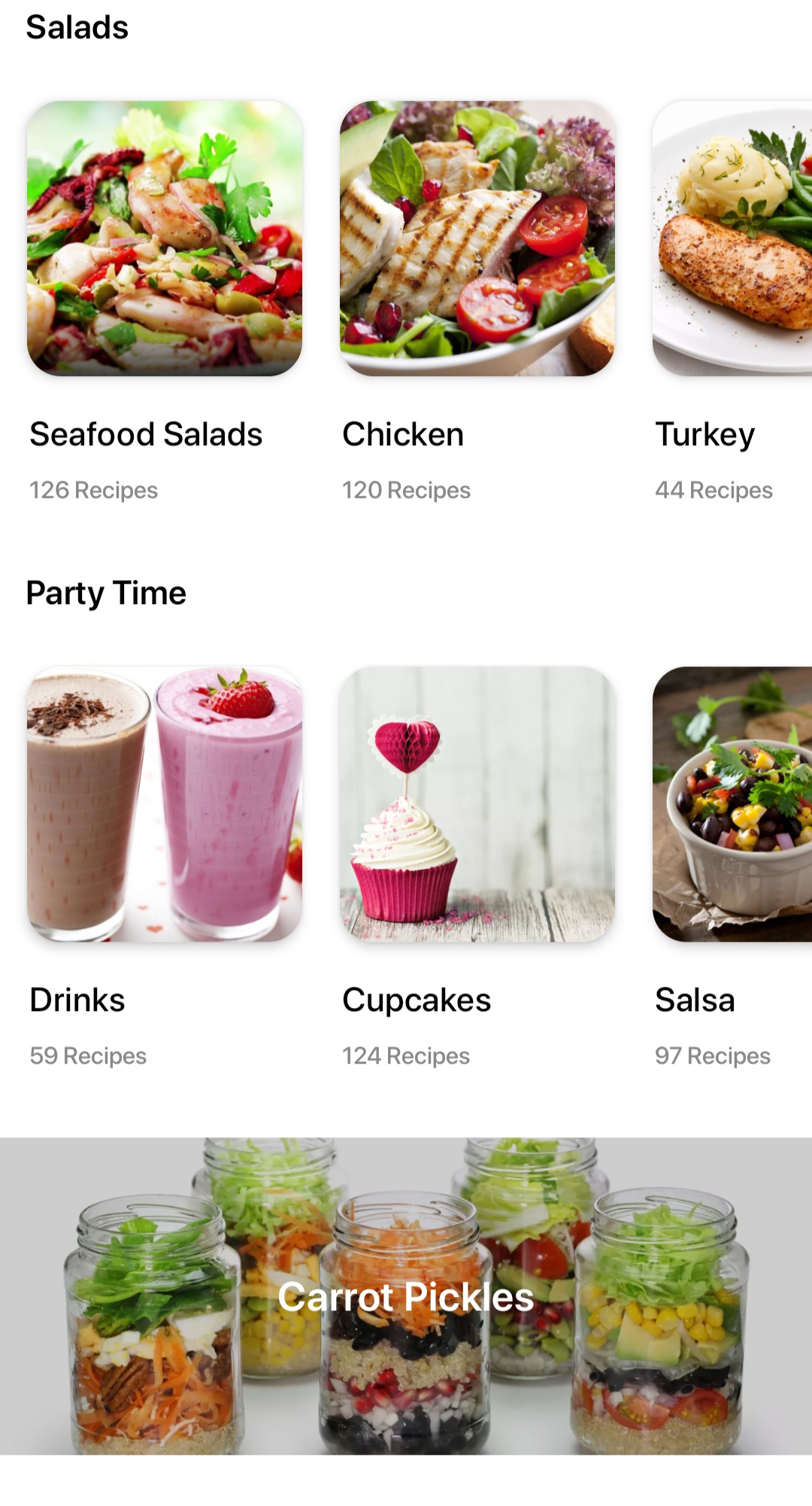Screen dimensions: 812x1506
Task: Click the 97 Recipes count under Salsa
Action: (x=710, y=1055)
